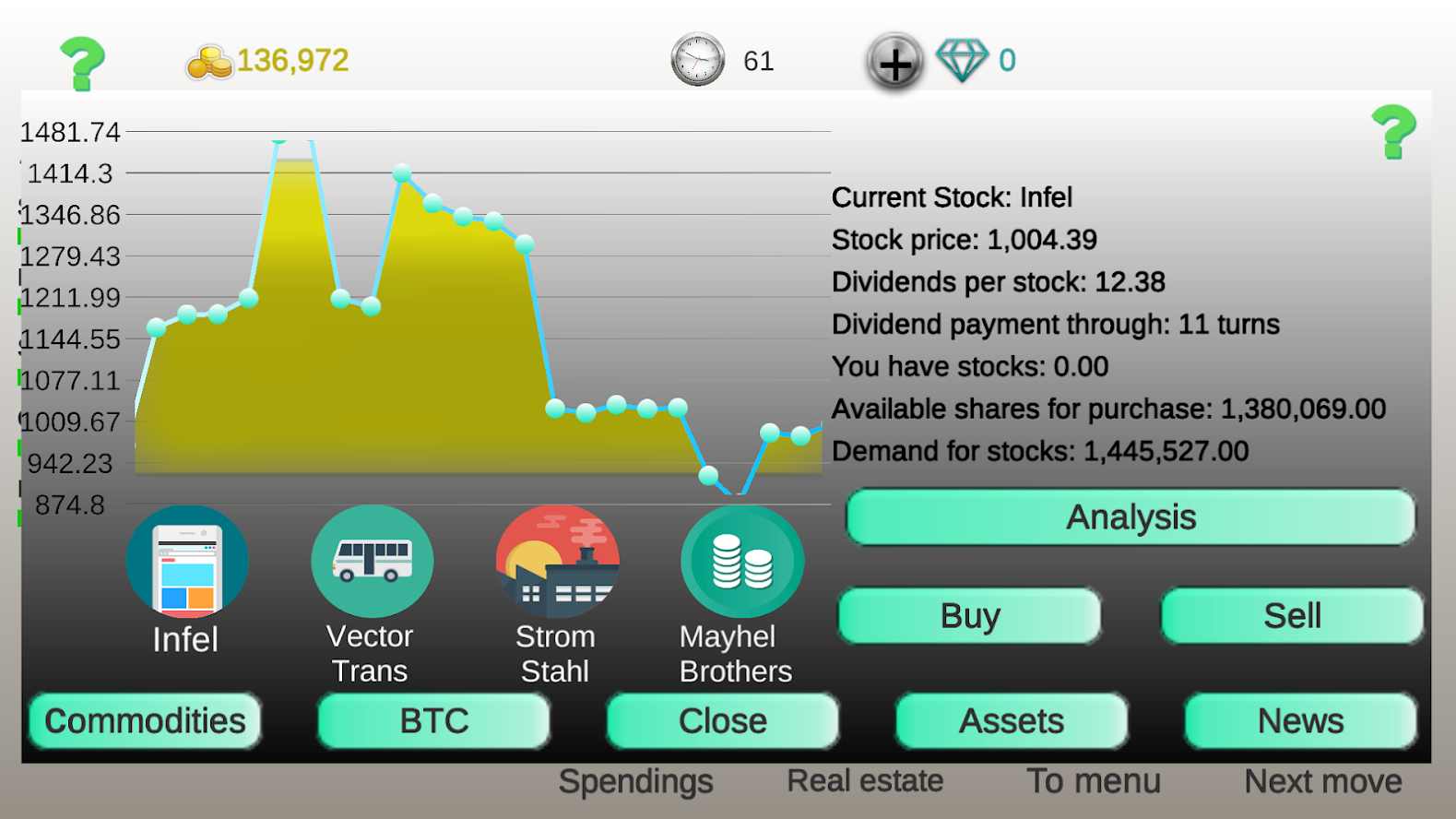Screen dimensions: 1456x819
Task: View your Assets
Action: pyautogui.click(x=1012, y=721)
